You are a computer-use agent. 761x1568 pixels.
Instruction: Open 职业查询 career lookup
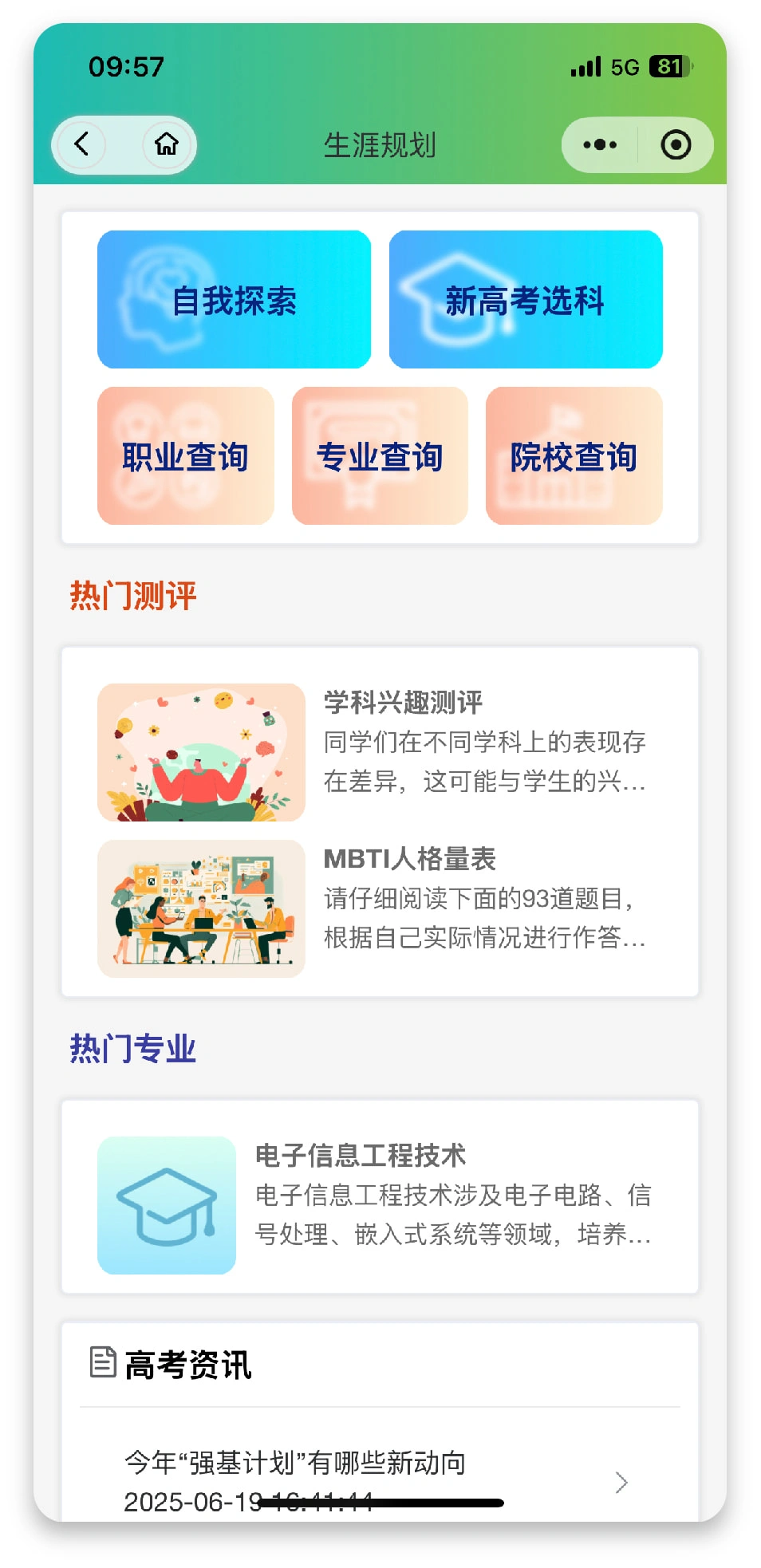click(185, 456)
